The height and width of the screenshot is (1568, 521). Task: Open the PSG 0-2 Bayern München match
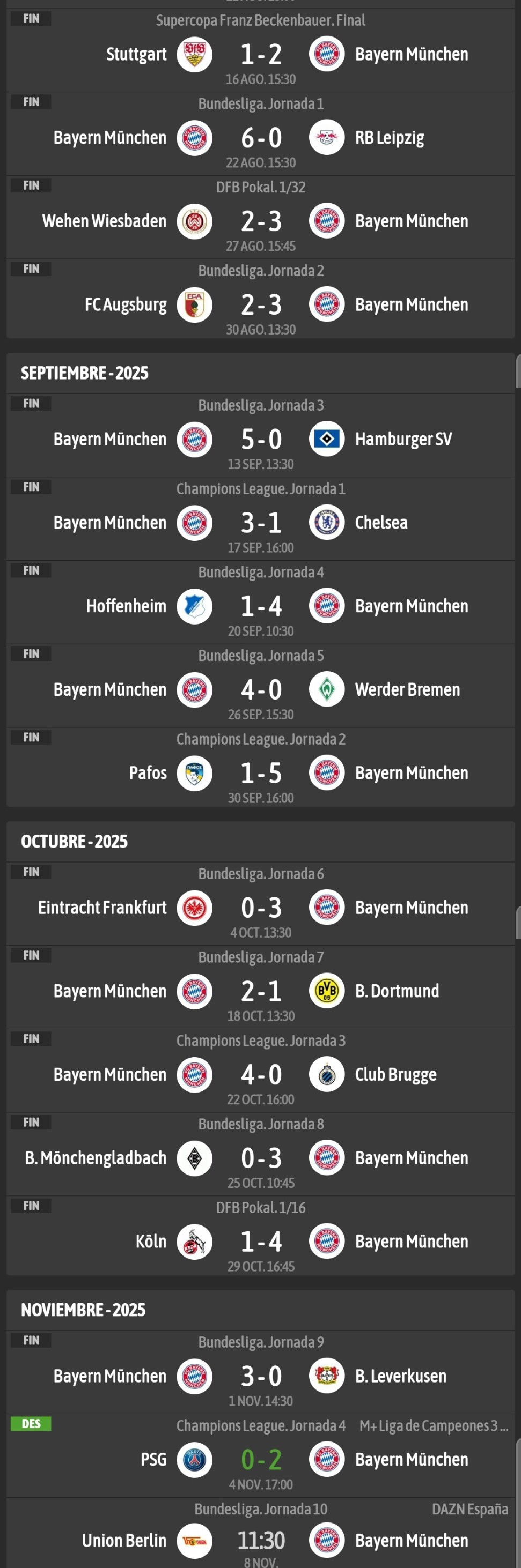[261, 1459]
